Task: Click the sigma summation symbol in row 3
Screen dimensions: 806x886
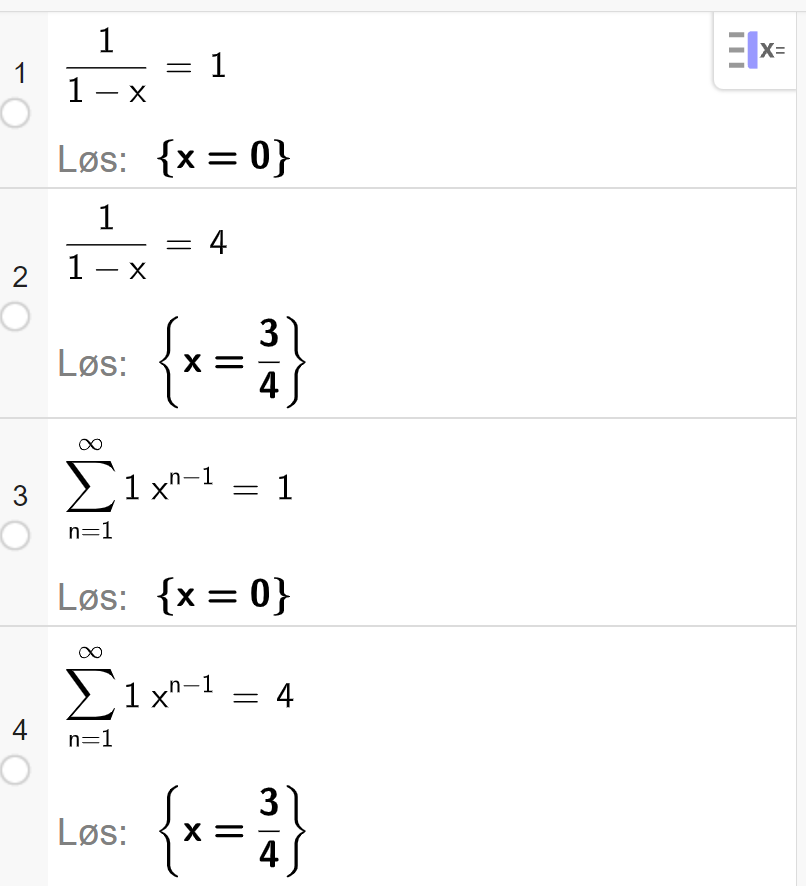Action: coord(90,488)
